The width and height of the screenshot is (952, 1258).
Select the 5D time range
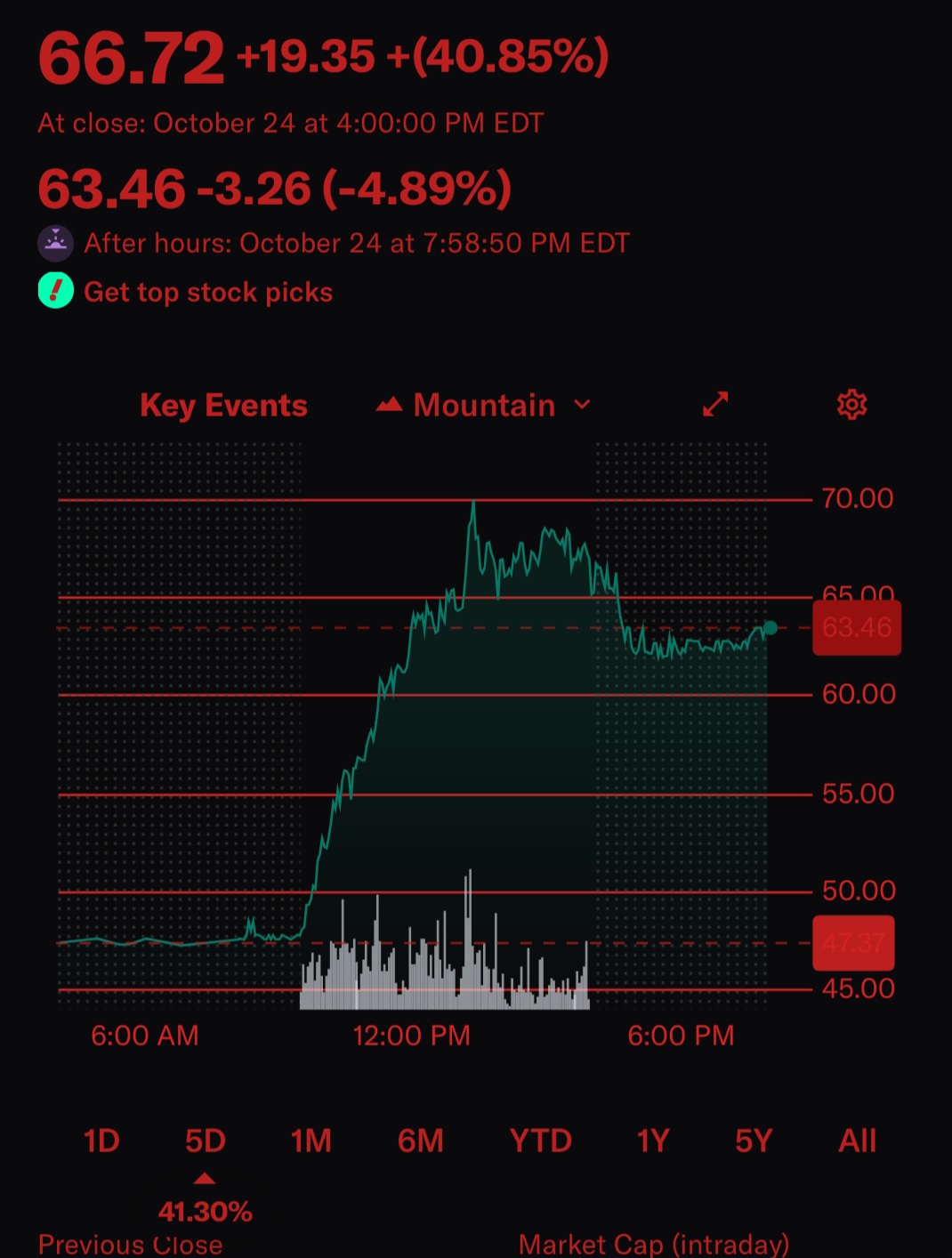click(x=205, y=1141)
